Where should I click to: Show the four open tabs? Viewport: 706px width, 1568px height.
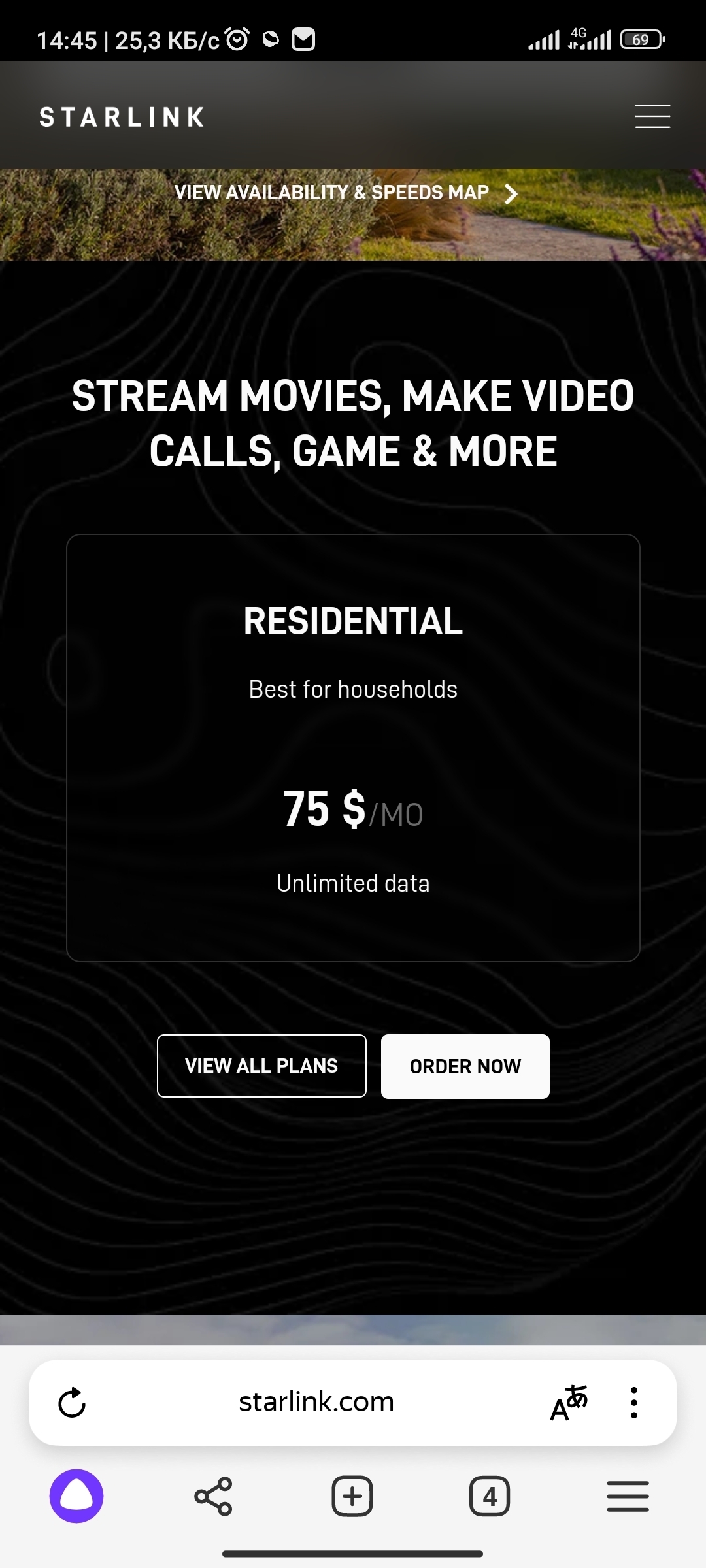click(489, 1496)
